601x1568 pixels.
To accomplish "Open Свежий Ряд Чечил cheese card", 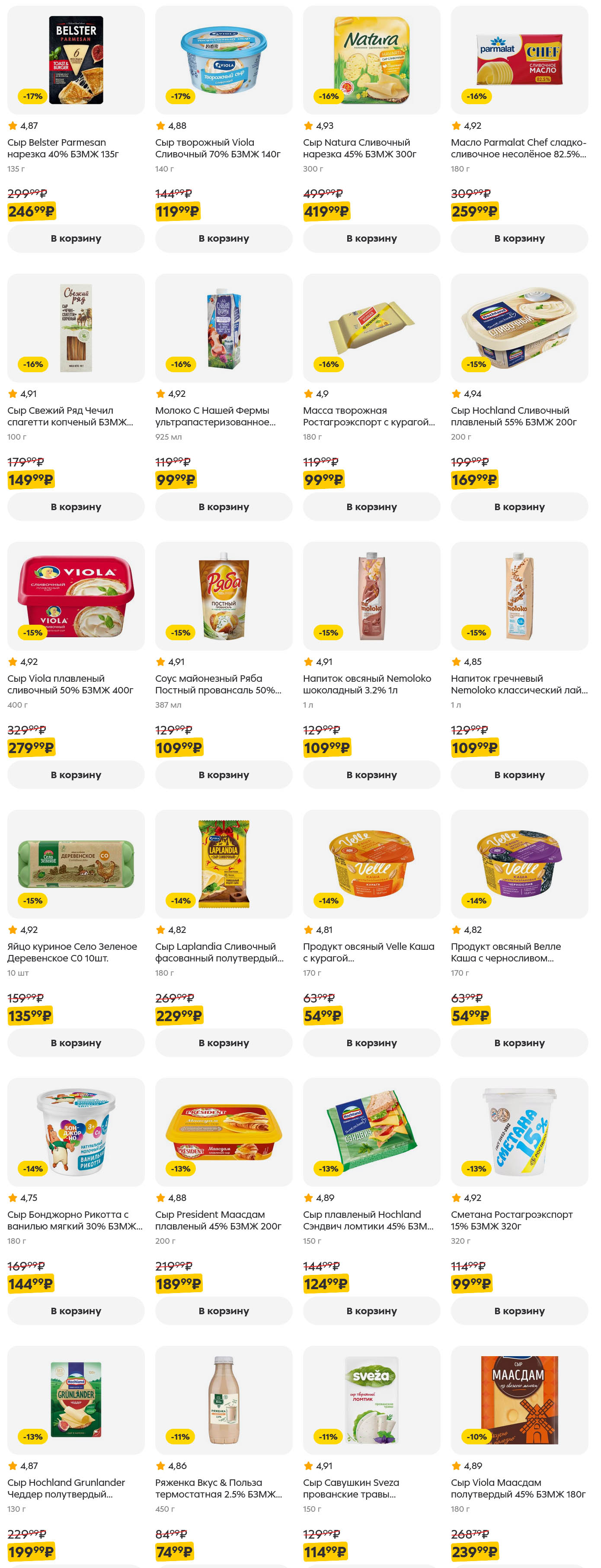I will coord(76,328).
